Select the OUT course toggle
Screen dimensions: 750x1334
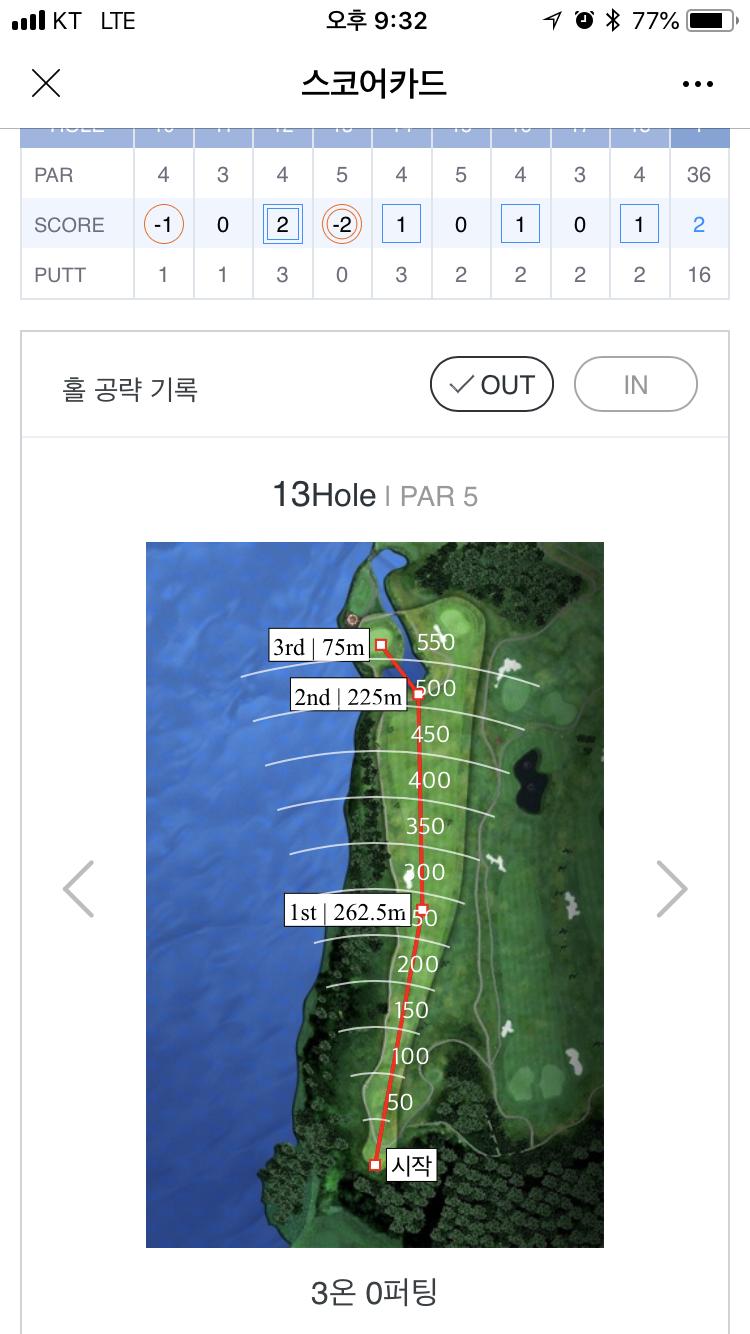(492, 385)
